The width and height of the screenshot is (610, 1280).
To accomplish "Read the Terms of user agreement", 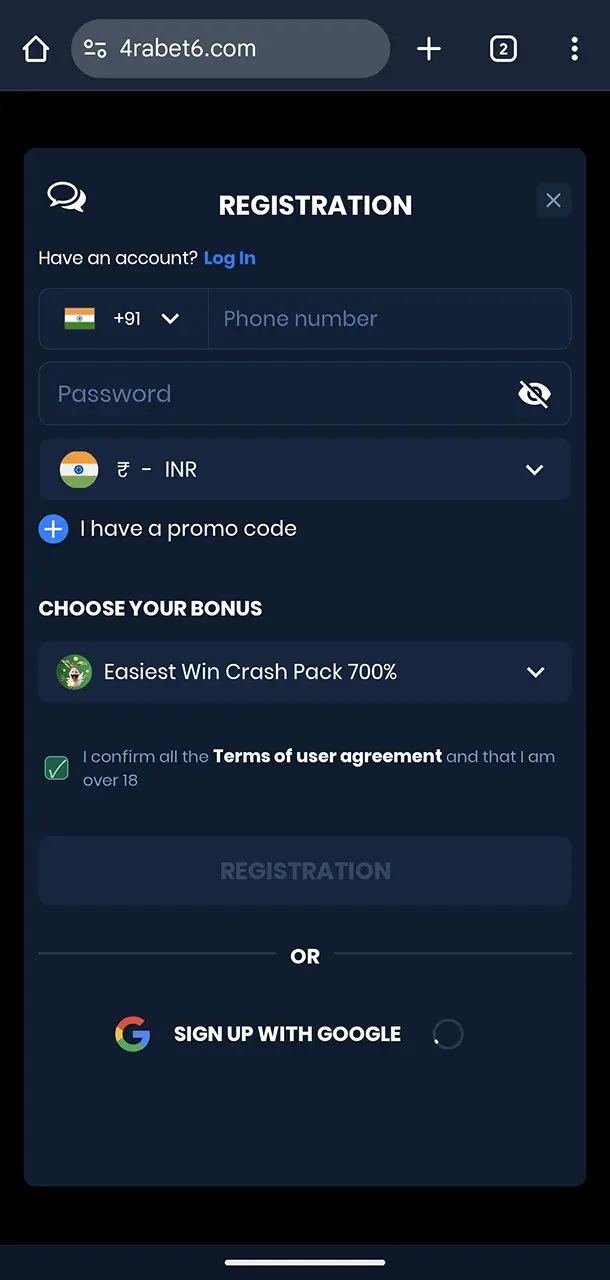I will 327,756.
